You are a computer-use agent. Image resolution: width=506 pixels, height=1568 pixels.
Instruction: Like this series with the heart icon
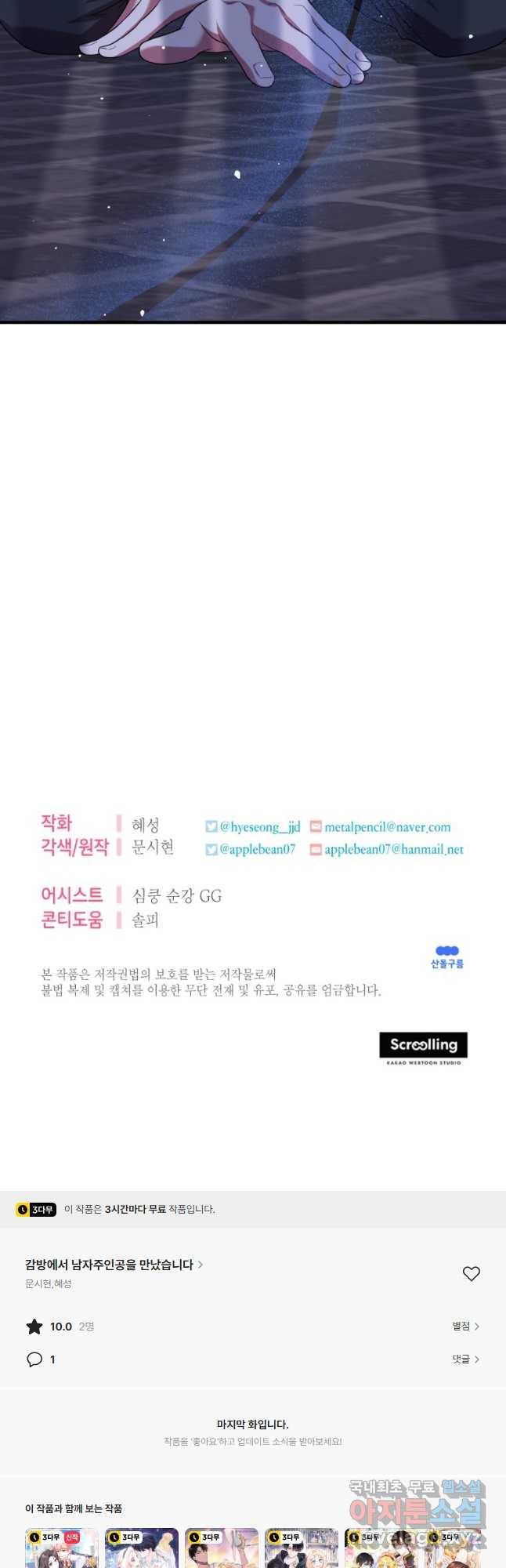click(x=471, y=1273)
